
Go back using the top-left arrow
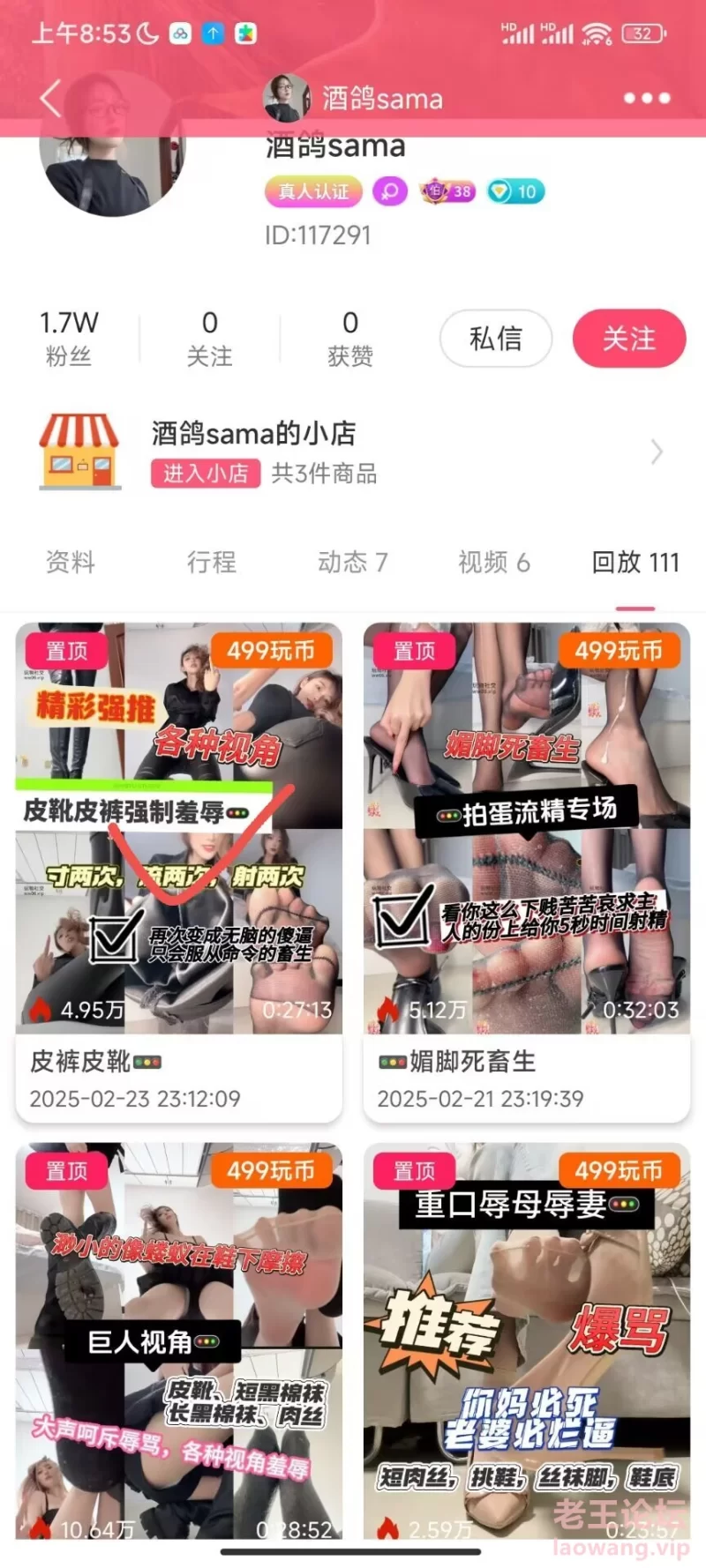coord(50,98)
